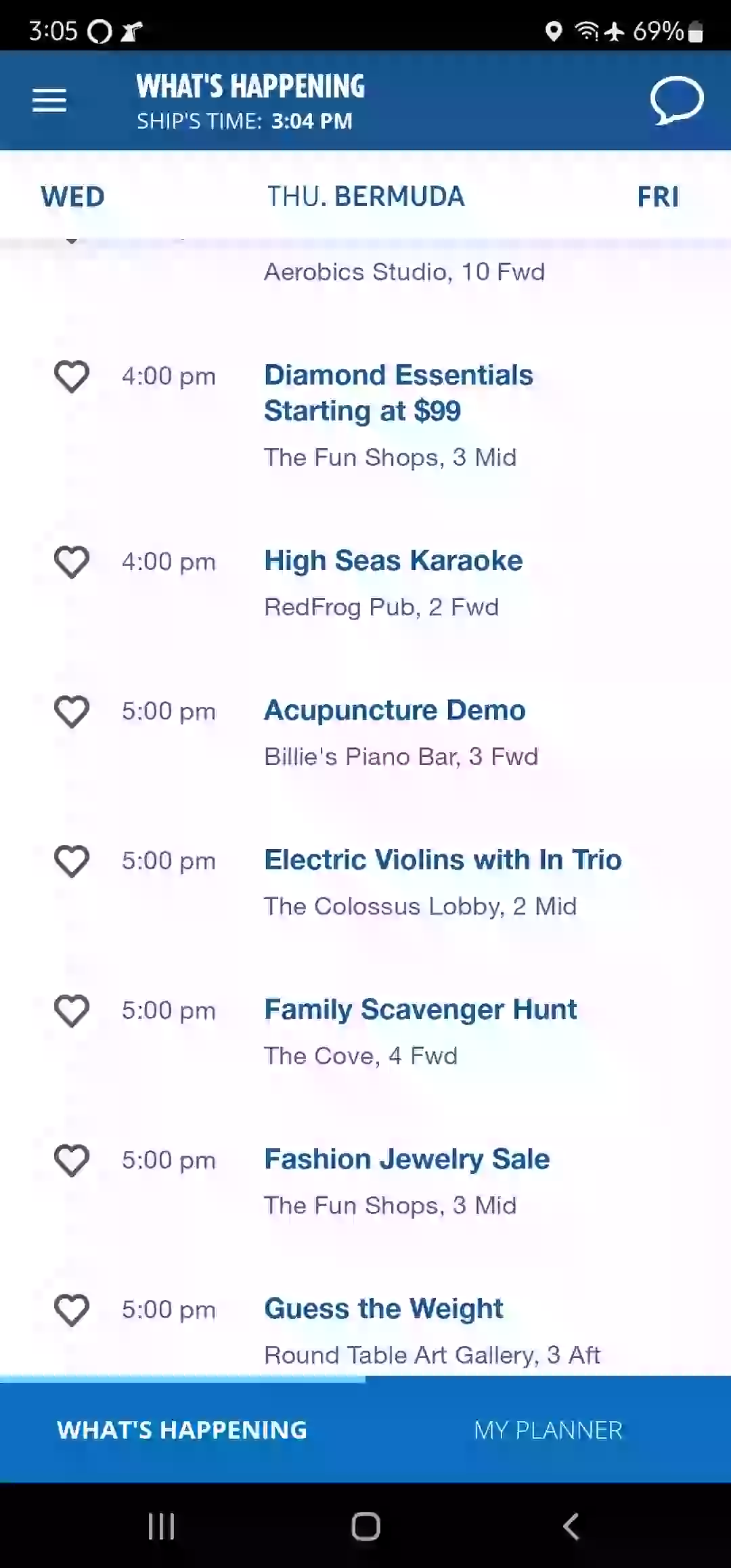Viewport: 731px width, 1568px height.
Task: Open the chat bubble icon
Action: [676, 100]
